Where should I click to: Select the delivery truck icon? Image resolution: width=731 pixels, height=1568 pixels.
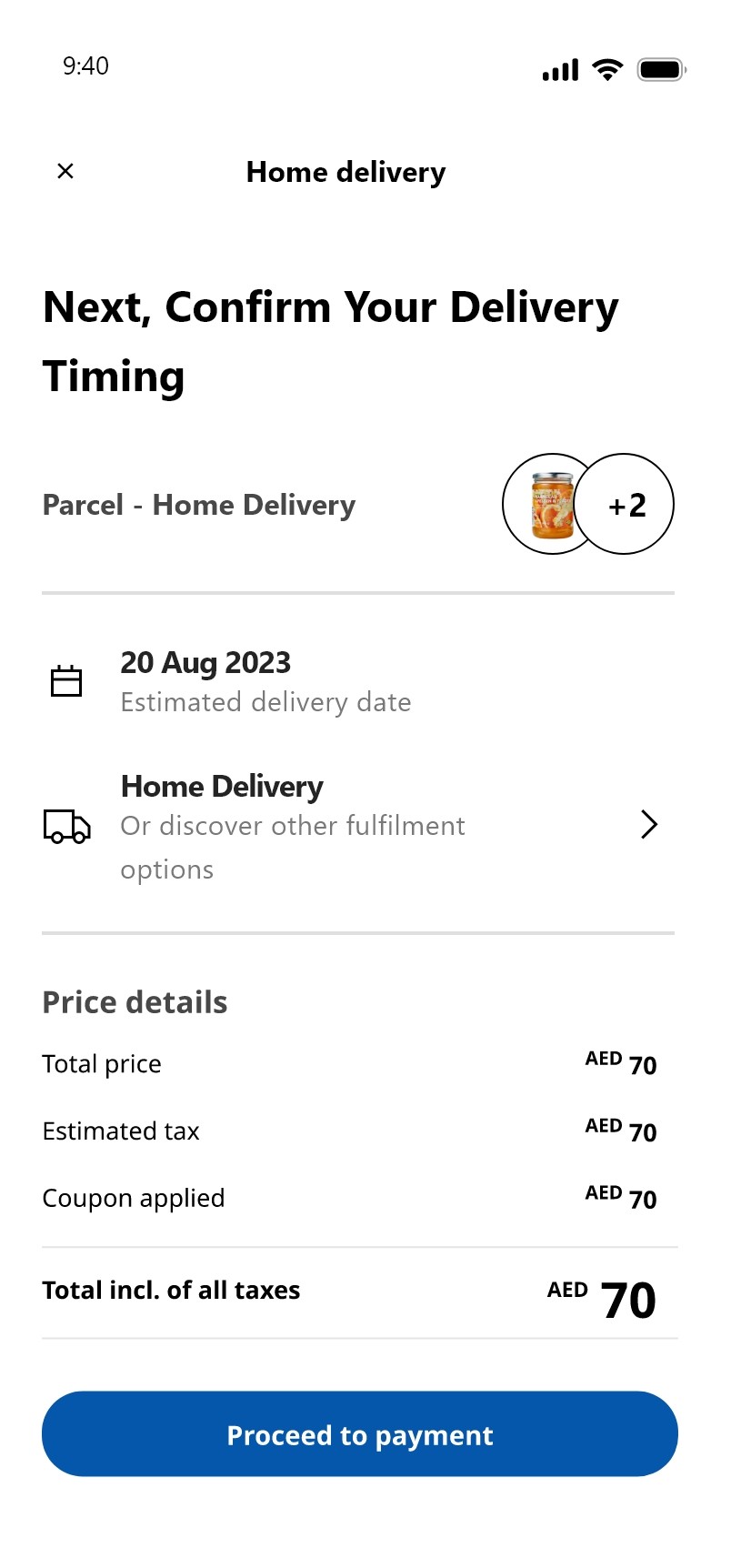point(66,828)
